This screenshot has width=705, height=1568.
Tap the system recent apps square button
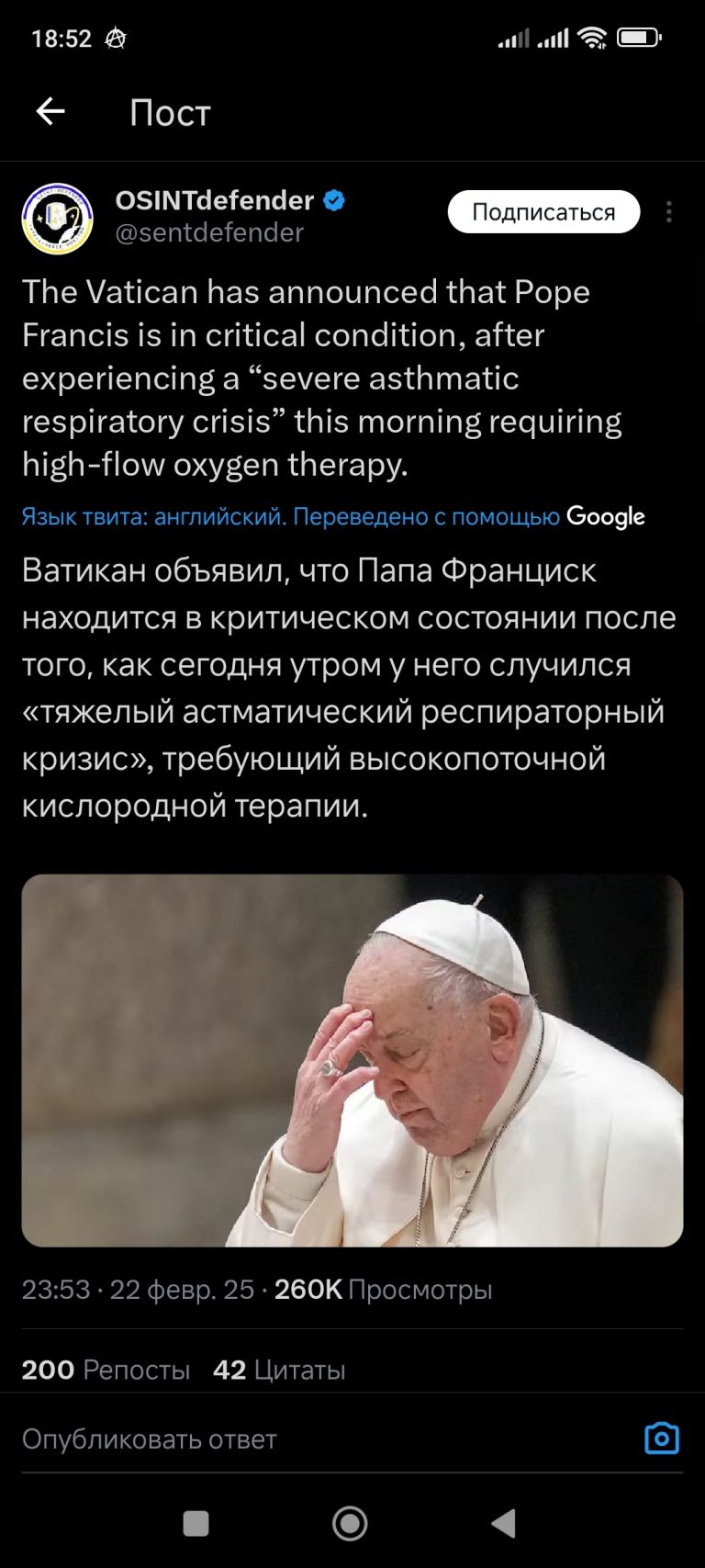point(196,1524)
